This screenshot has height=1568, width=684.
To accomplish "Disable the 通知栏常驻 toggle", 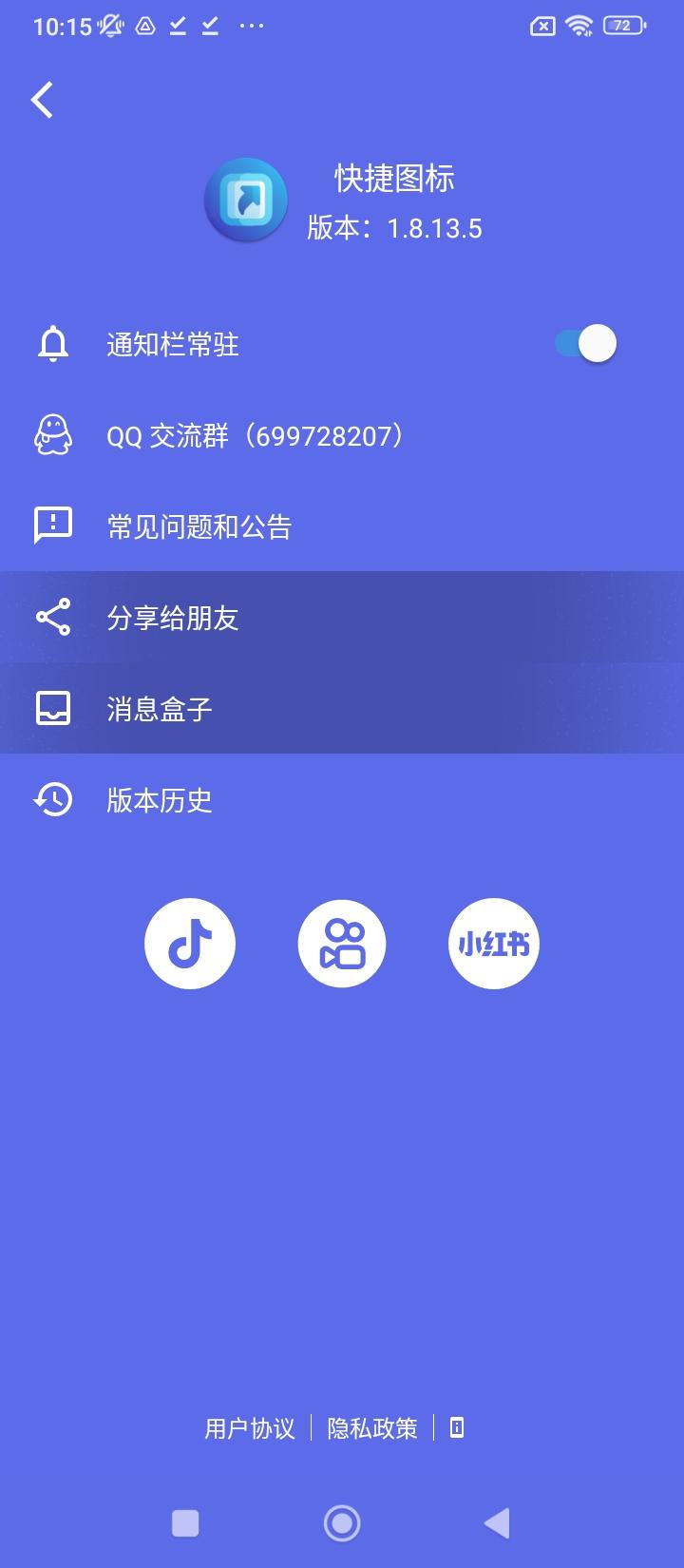I will 583,343.
